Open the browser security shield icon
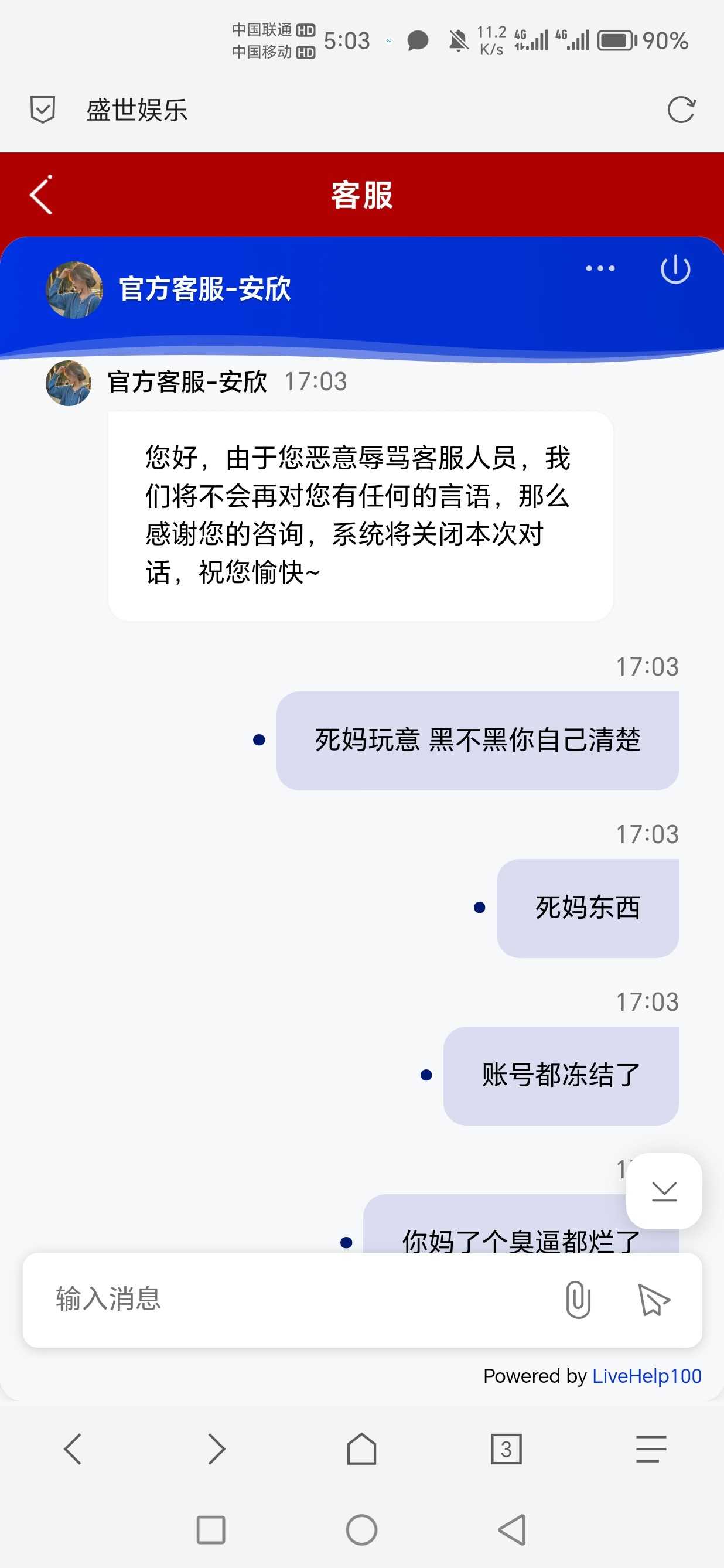This screenshot has width=724, height=1568. (x=43, y=110)
